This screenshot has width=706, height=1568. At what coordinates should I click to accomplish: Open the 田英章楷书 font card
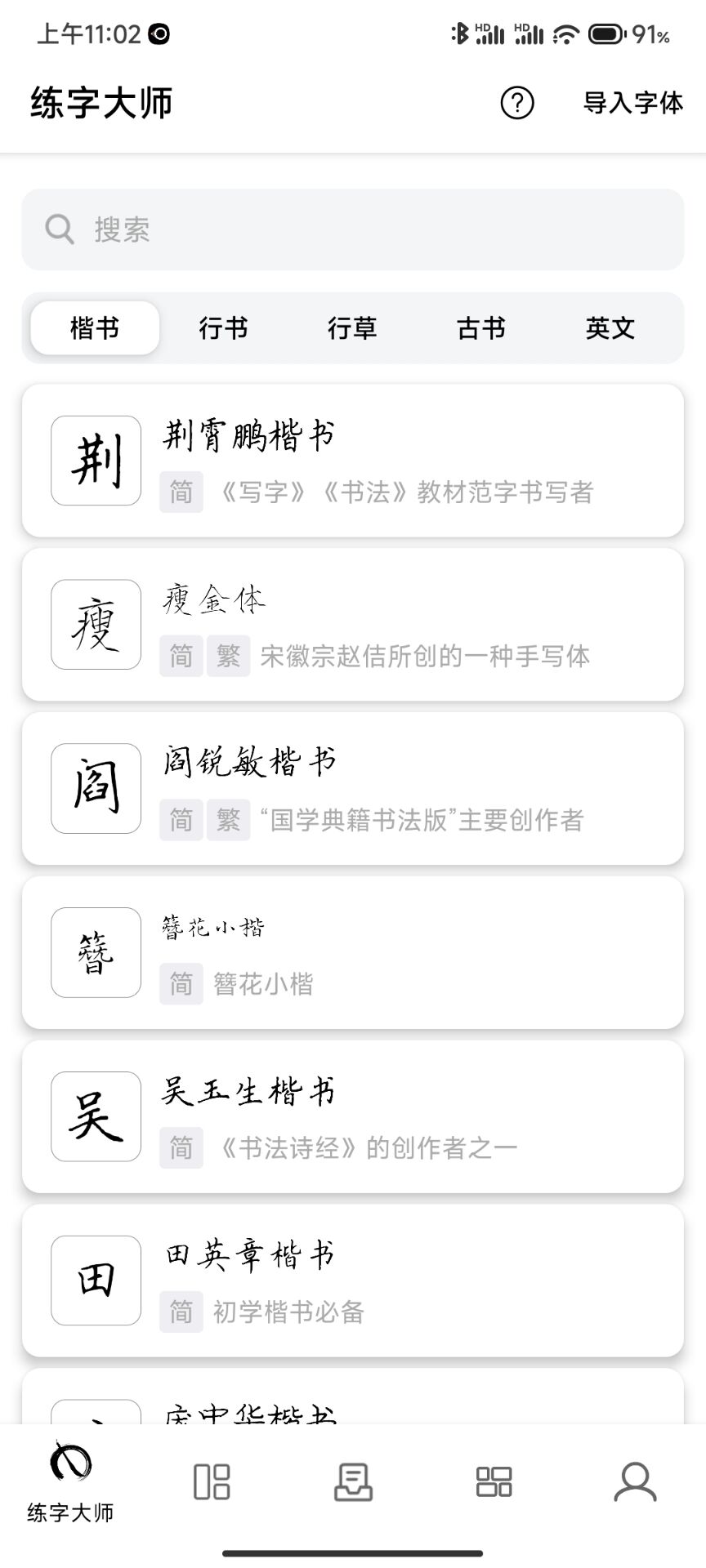(353, 1281)
